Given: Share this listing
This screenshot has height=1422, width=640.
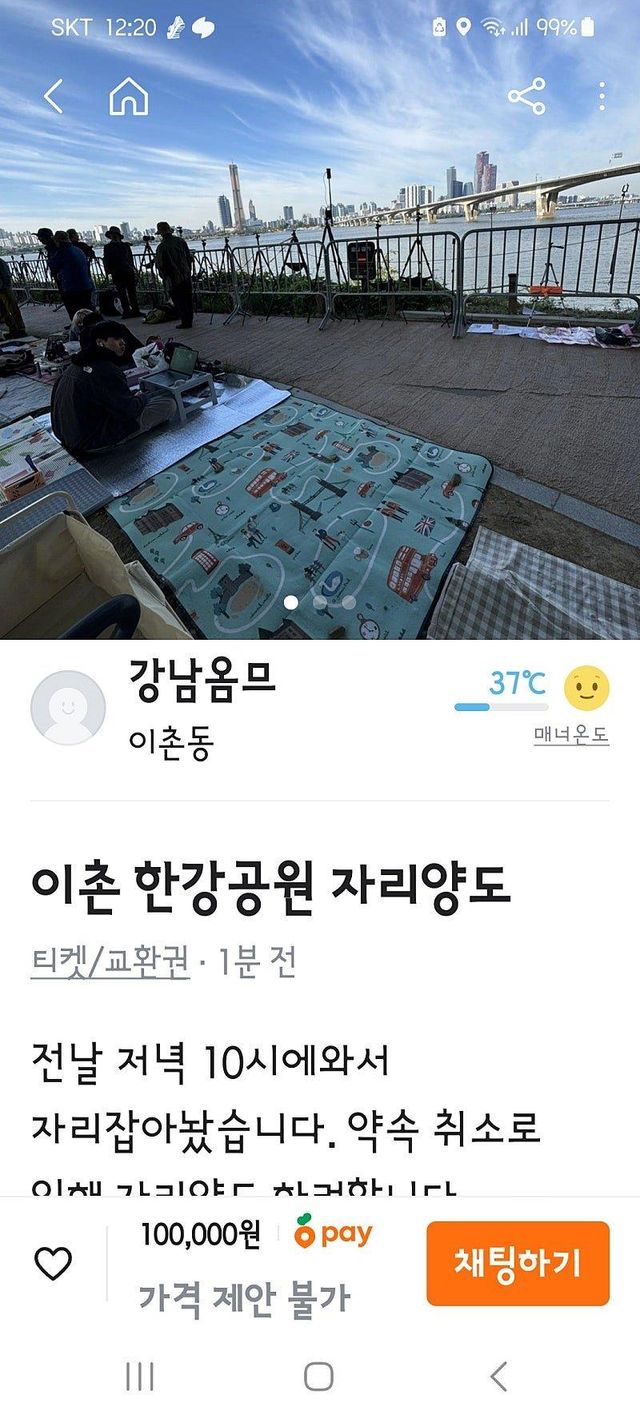Looking at the screenshot, I should 526,97.
